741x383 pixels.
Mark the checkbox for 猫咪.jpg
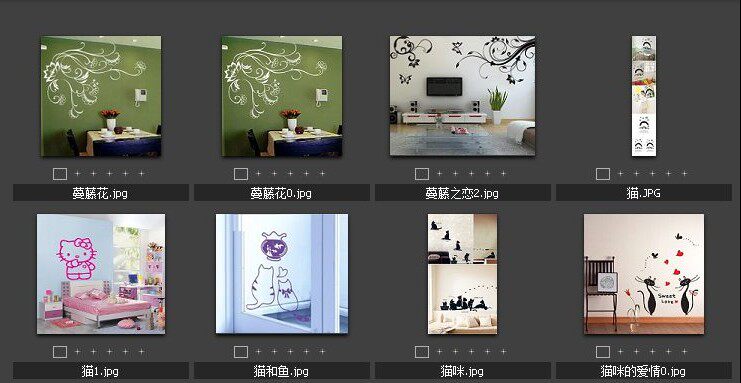pos(422,352)
